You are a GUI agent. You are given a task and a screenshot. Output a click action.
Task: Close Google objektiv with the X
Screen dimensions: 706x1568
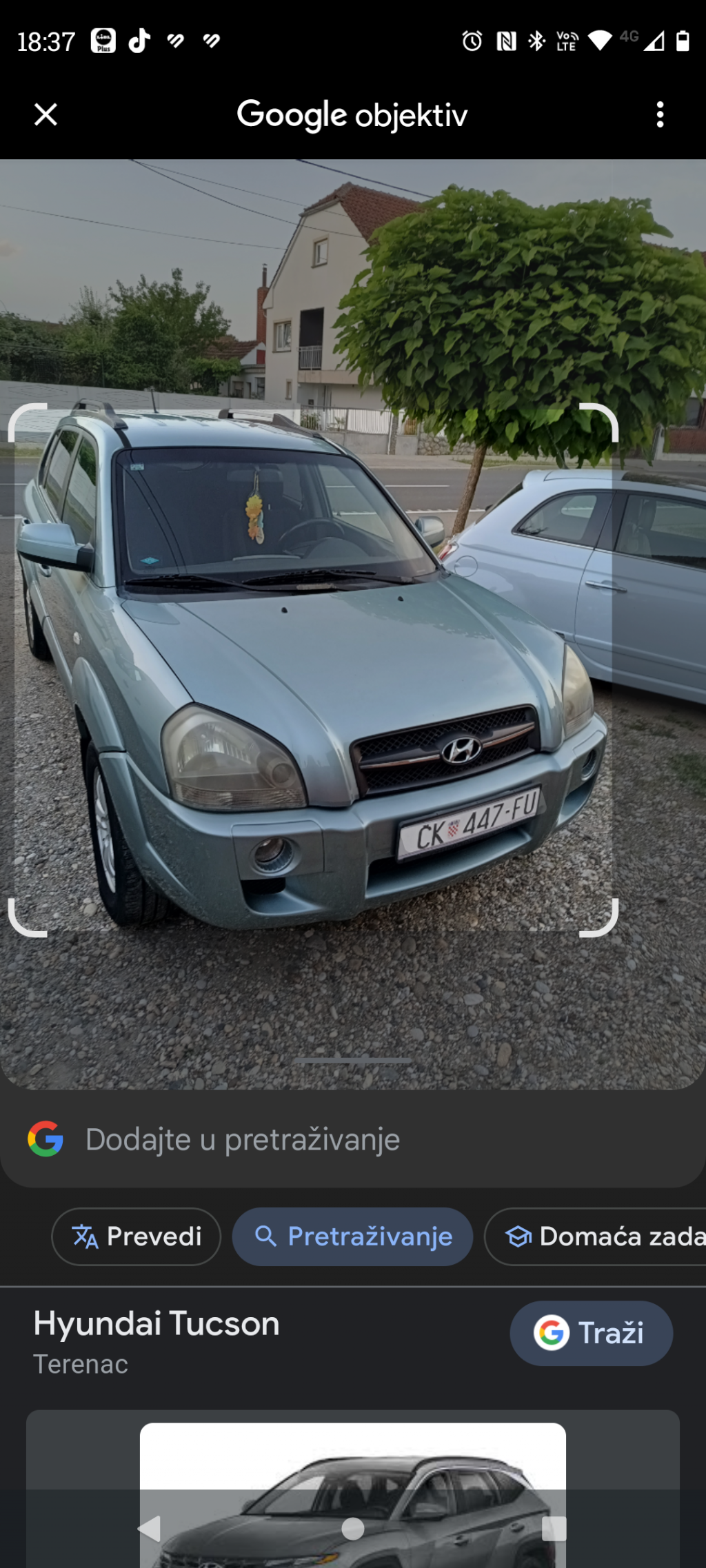point(46,114)
